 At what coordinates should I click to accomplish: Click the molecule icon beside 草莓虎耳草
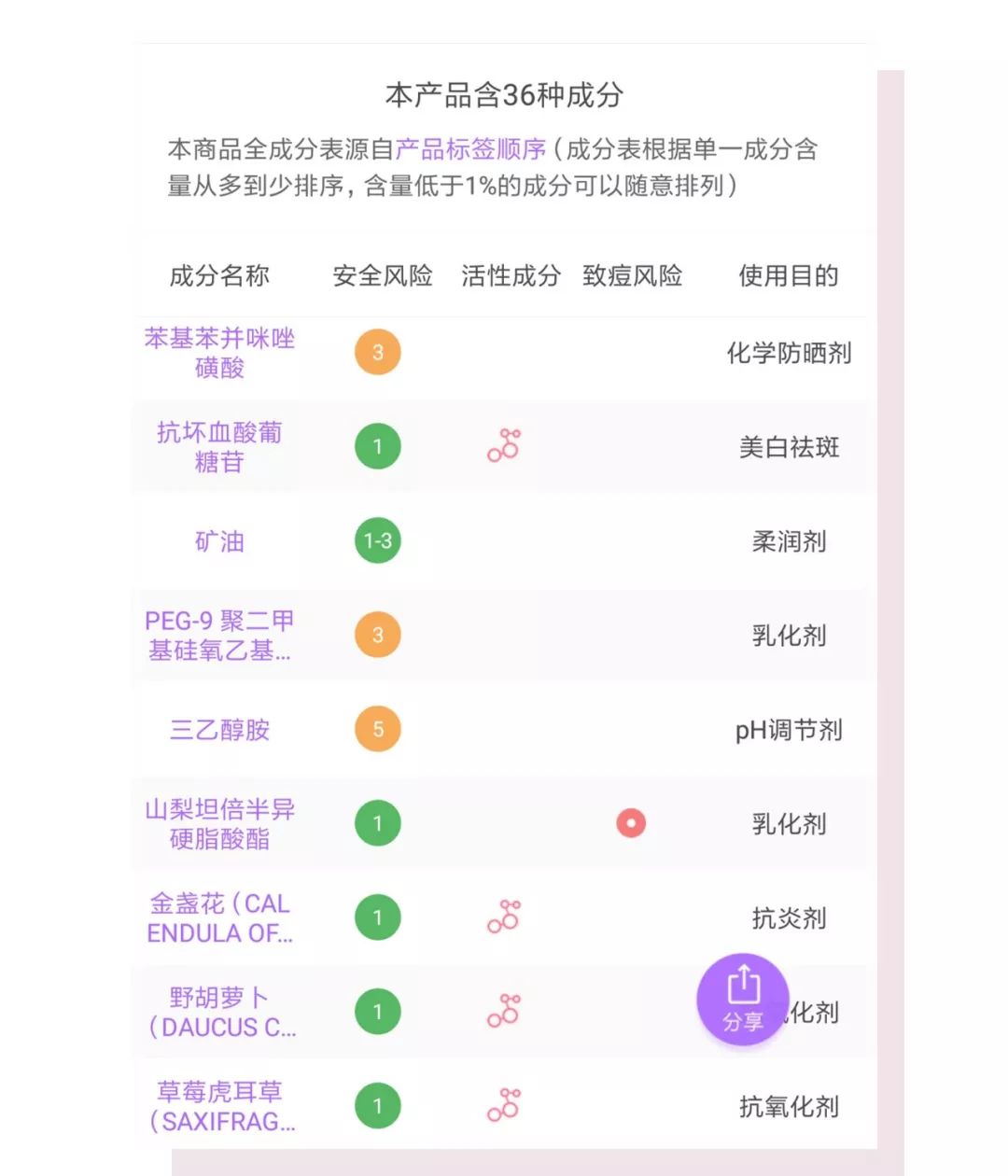(503, 1103)
